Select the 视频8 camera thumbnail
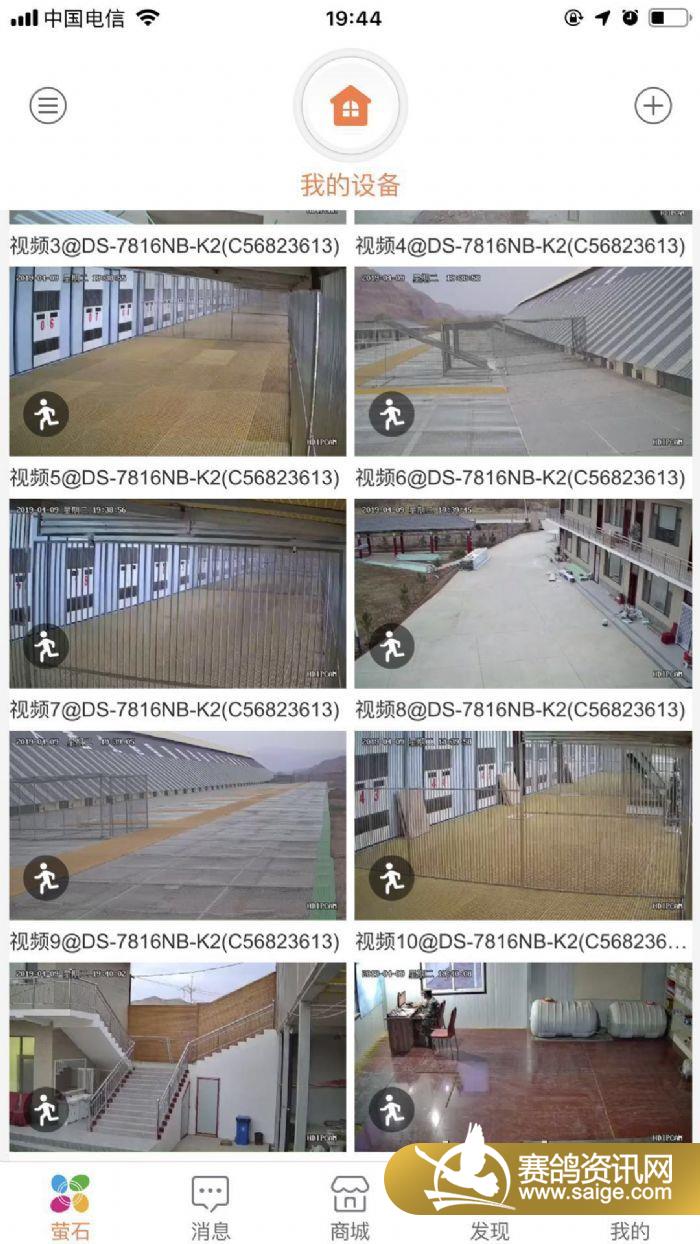The height and width of the screenshot is (1244, 700). pyautogui.click(x=522, y=825)
